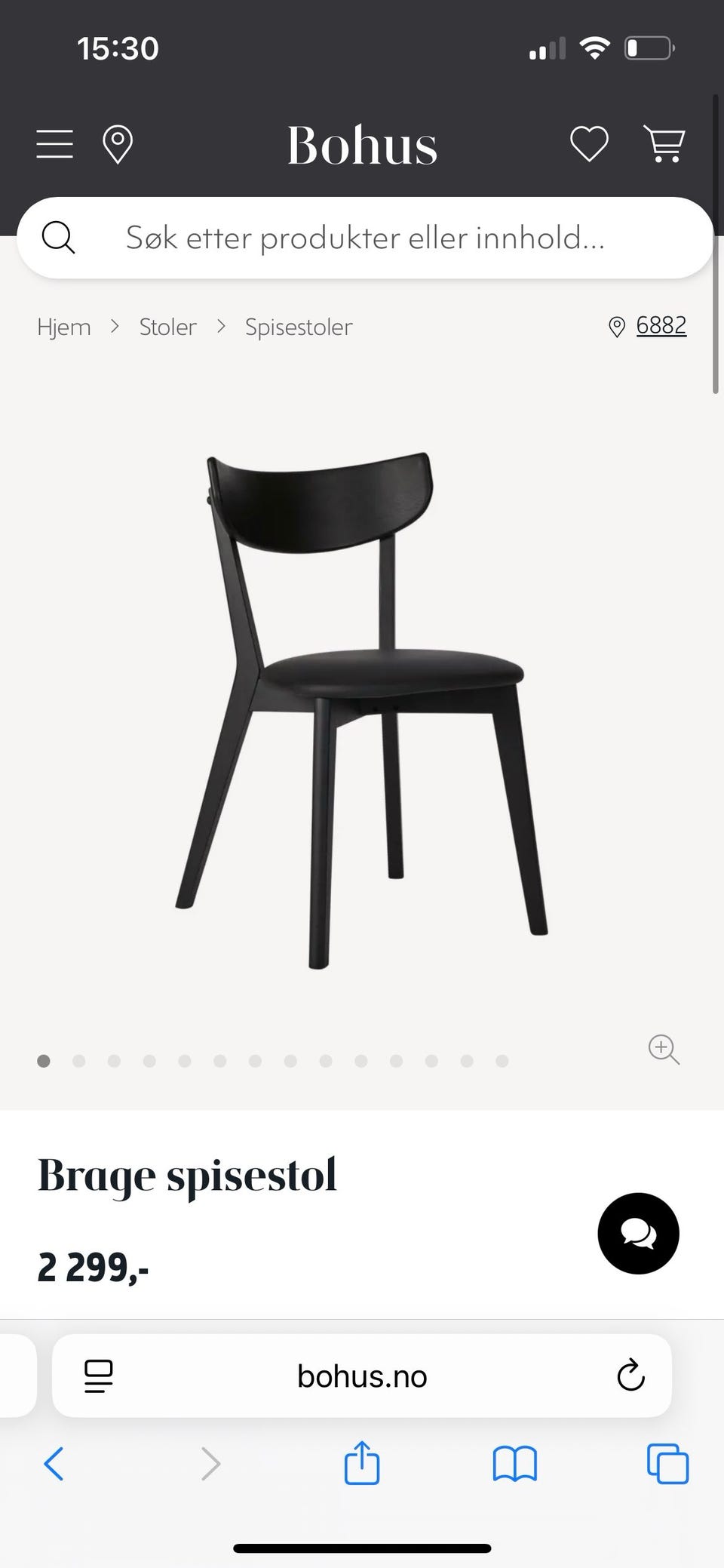Tap the magnifier zoom icon
Viewport: 724px width, 1568px height.
664,1049
